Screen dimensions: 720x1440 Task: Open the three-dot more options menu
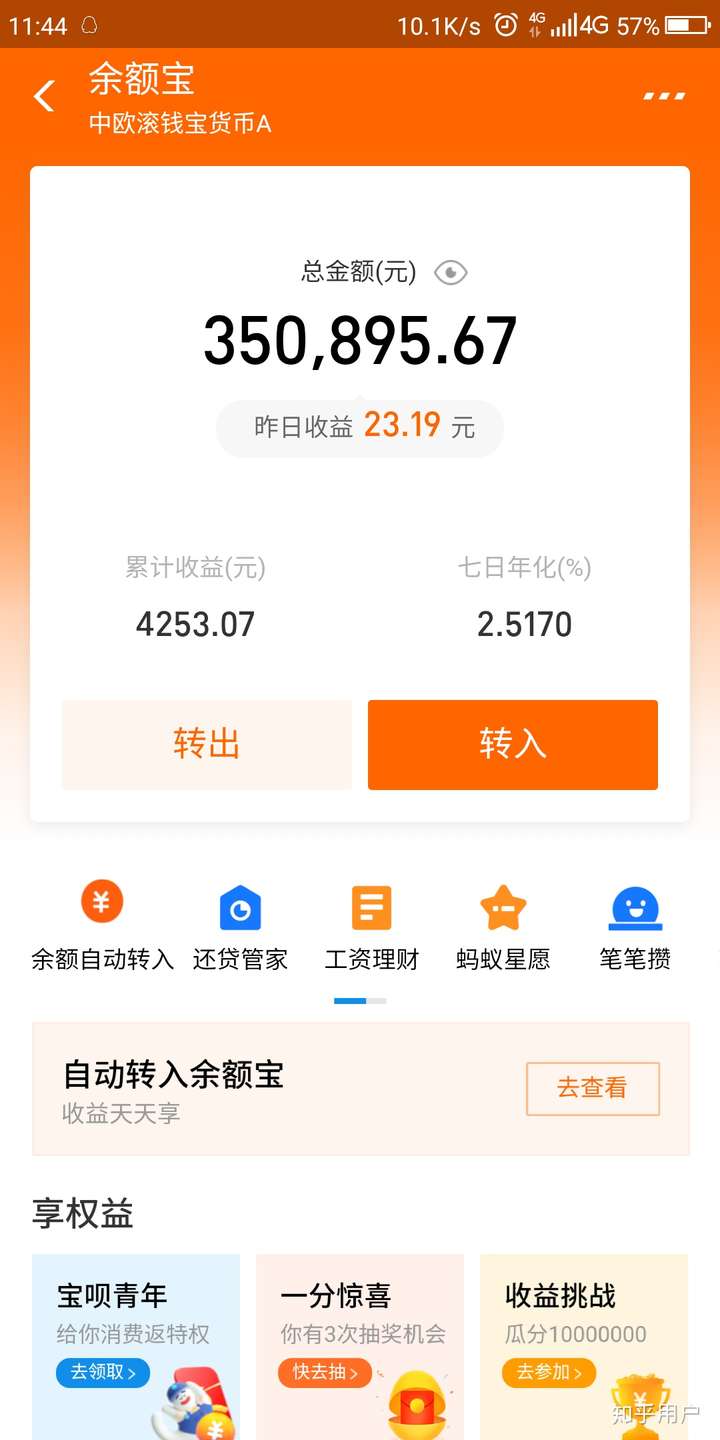pos(663,95)
